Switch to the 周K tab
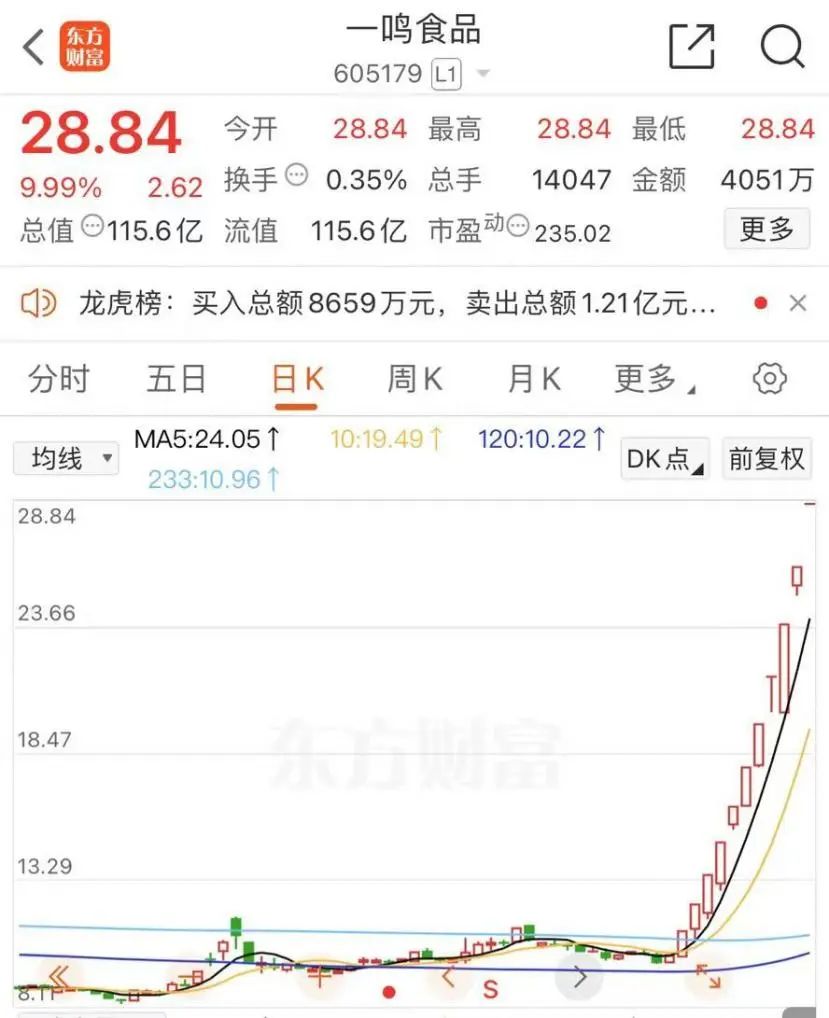The image size is (829, 1018). (x=412, y=378)
